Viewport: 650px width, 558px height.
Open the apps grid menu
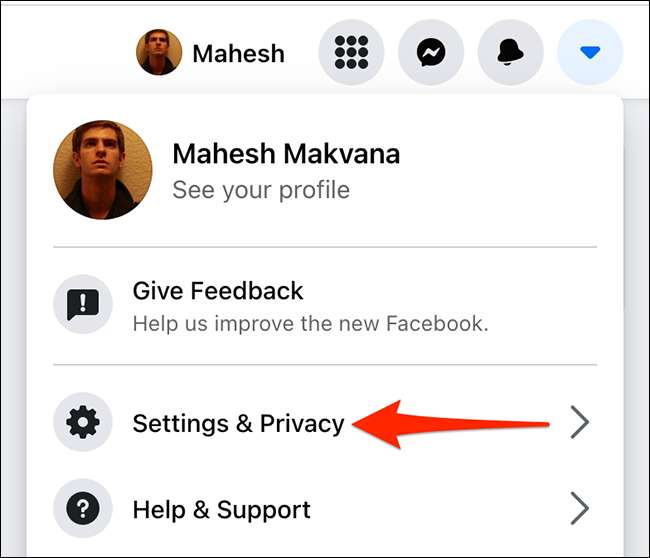351,52
